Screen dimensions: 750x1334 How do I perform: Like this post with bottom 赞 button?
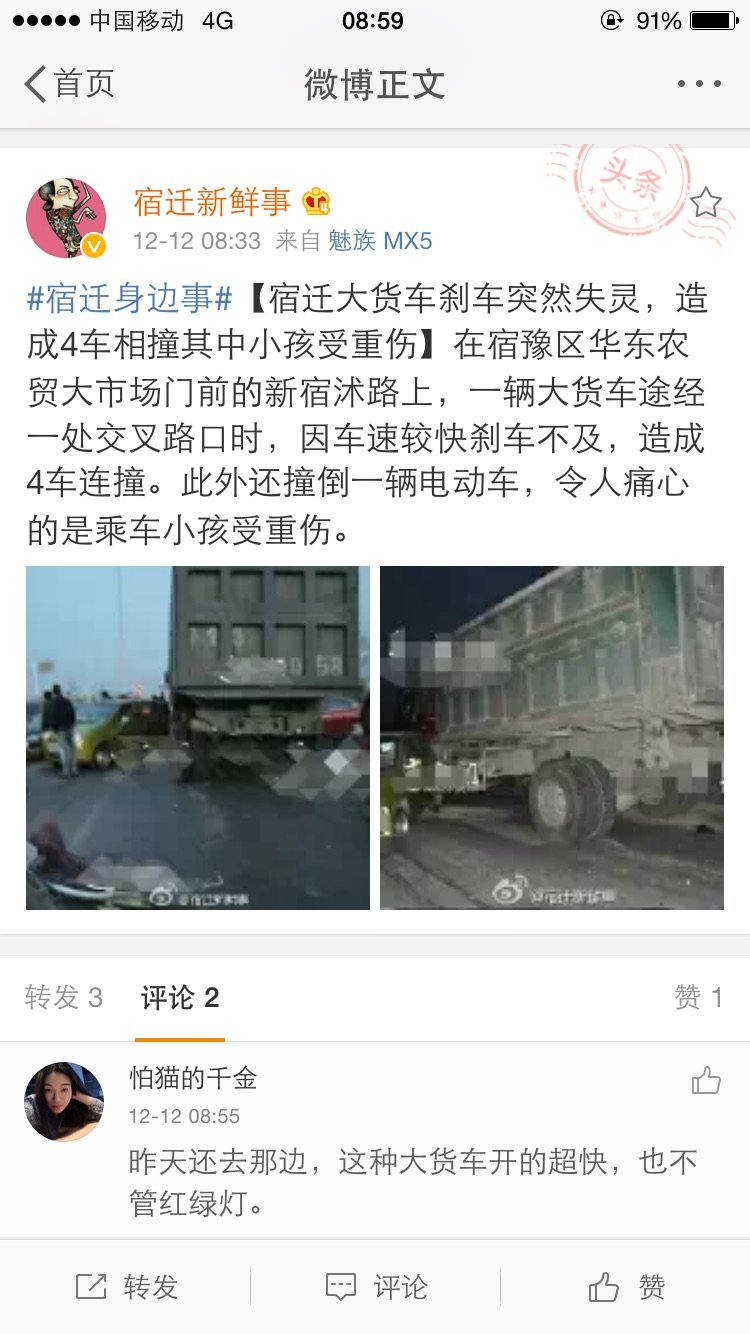click(626, 1287)
